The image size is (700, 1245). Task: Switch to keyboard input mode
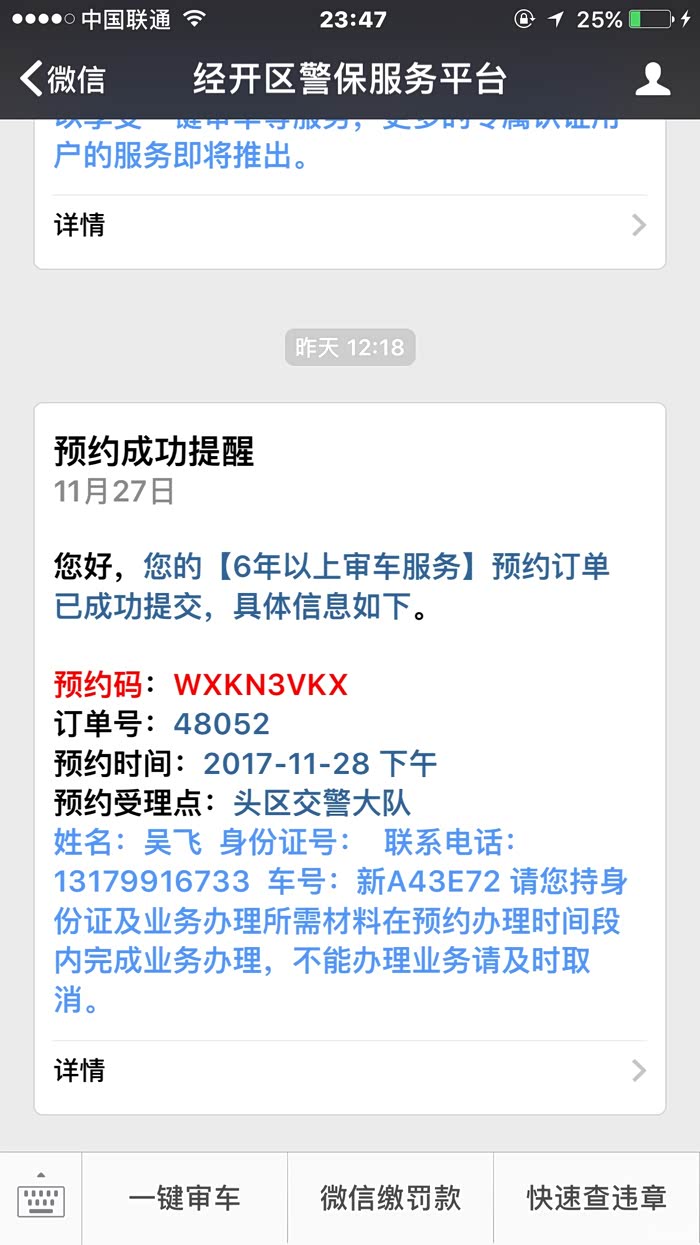tap(41, 1198)
